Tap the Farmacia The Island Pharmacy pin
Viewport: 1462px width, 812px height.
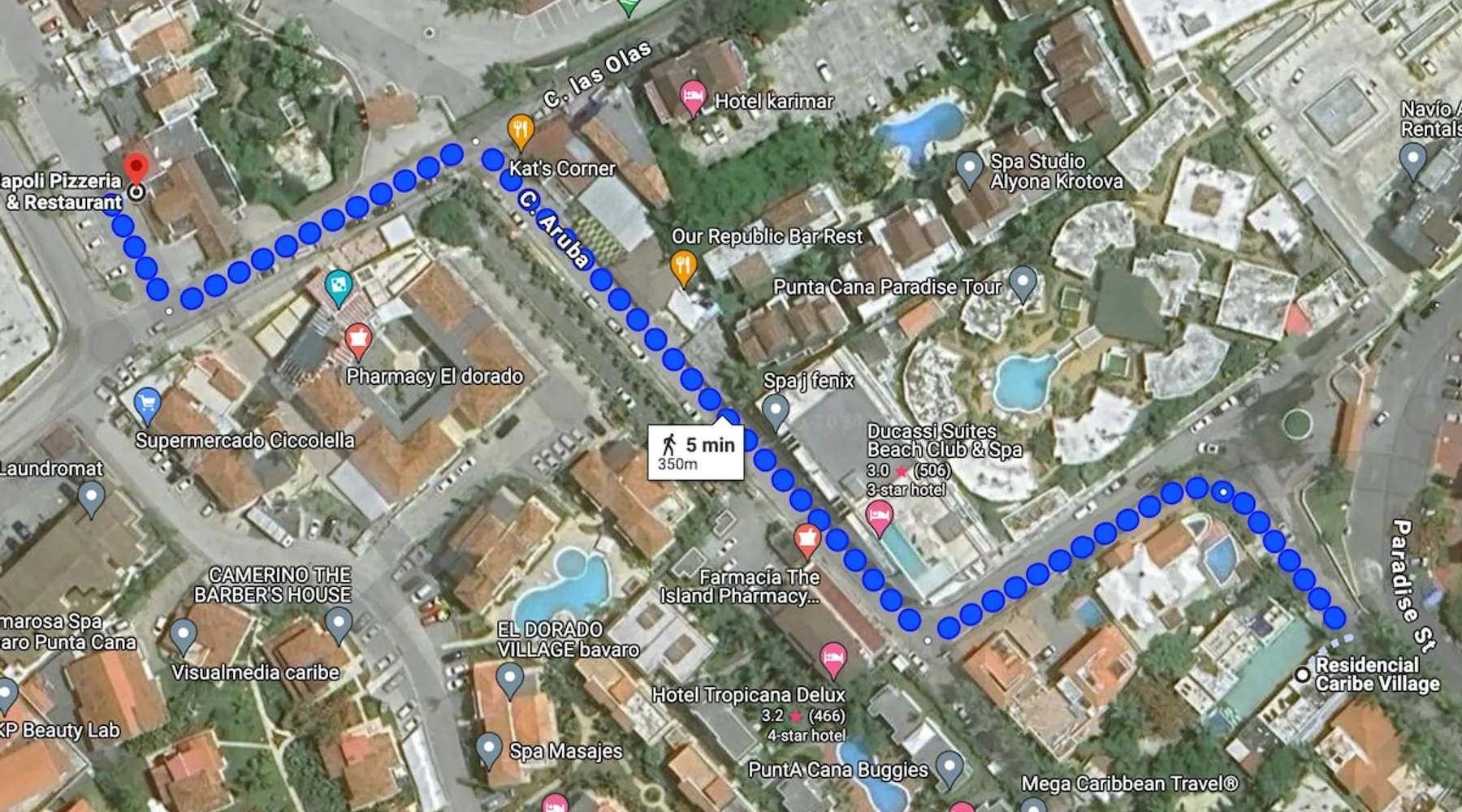[807, 539]
